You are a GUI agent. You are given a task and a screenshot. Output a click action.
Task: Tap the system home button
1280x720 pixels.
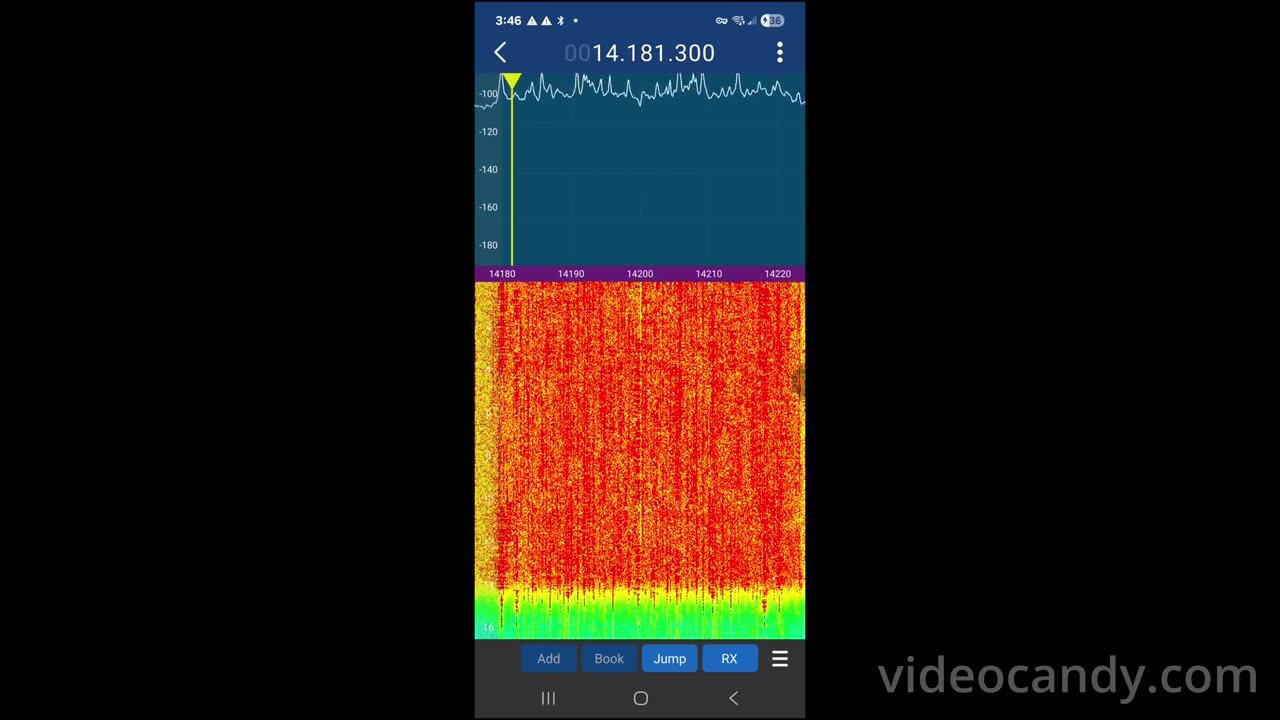[x=641, y=699]
